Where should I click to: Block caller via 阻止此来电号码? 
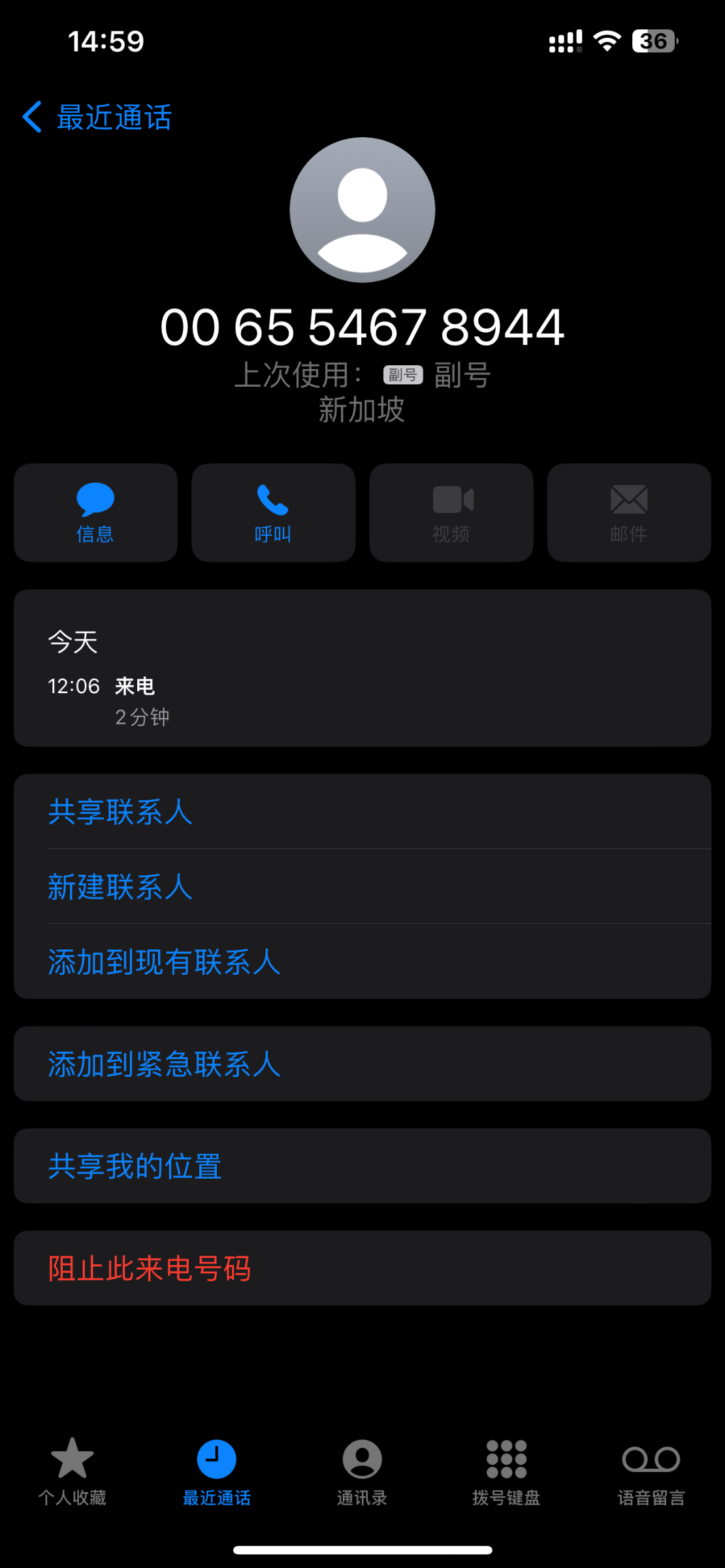362,1268
